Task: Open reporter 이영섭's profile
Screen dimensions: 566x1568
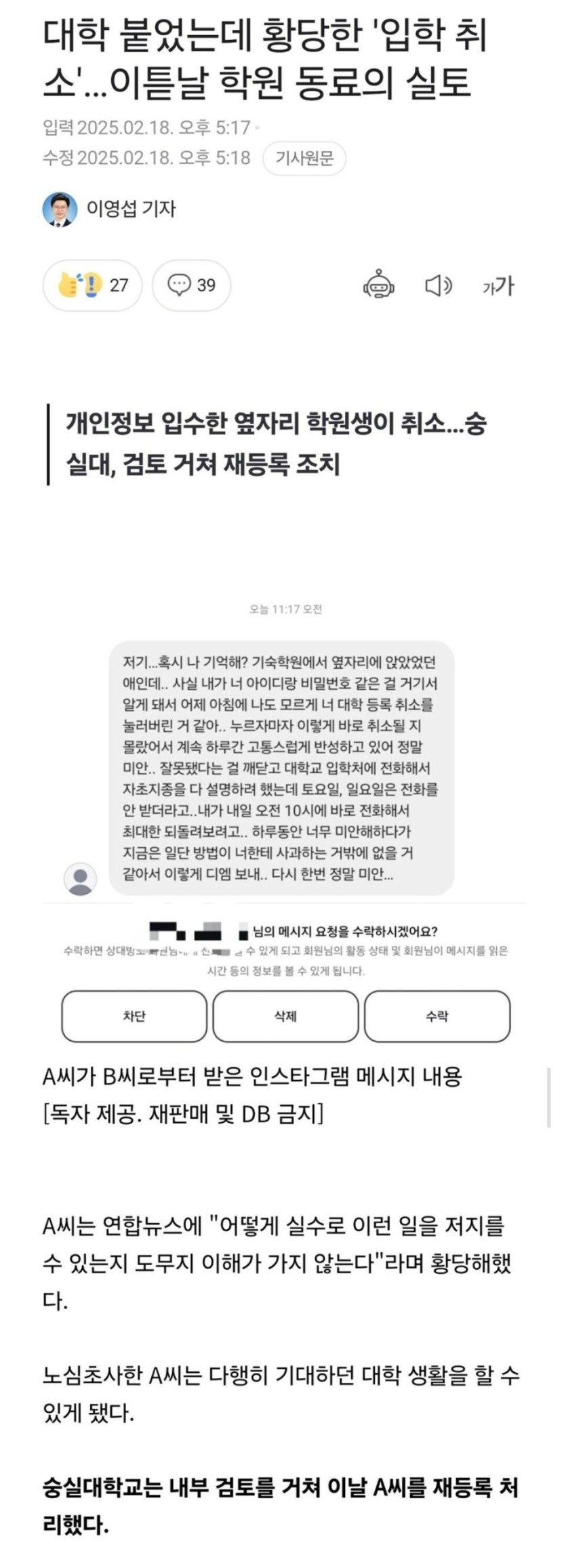Action: [109, 209]
